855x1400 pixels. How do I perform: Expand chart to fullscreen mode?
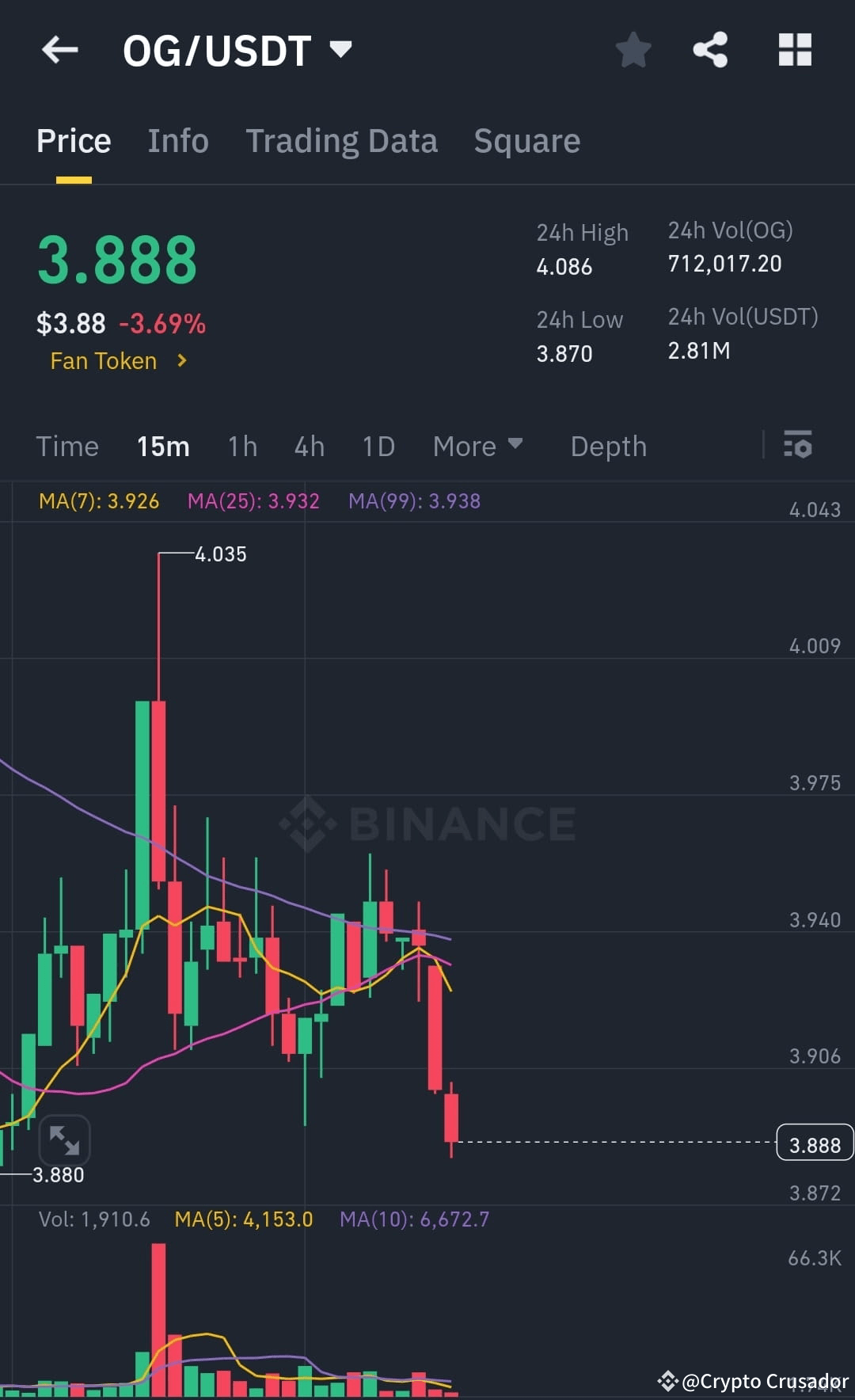66,1140
